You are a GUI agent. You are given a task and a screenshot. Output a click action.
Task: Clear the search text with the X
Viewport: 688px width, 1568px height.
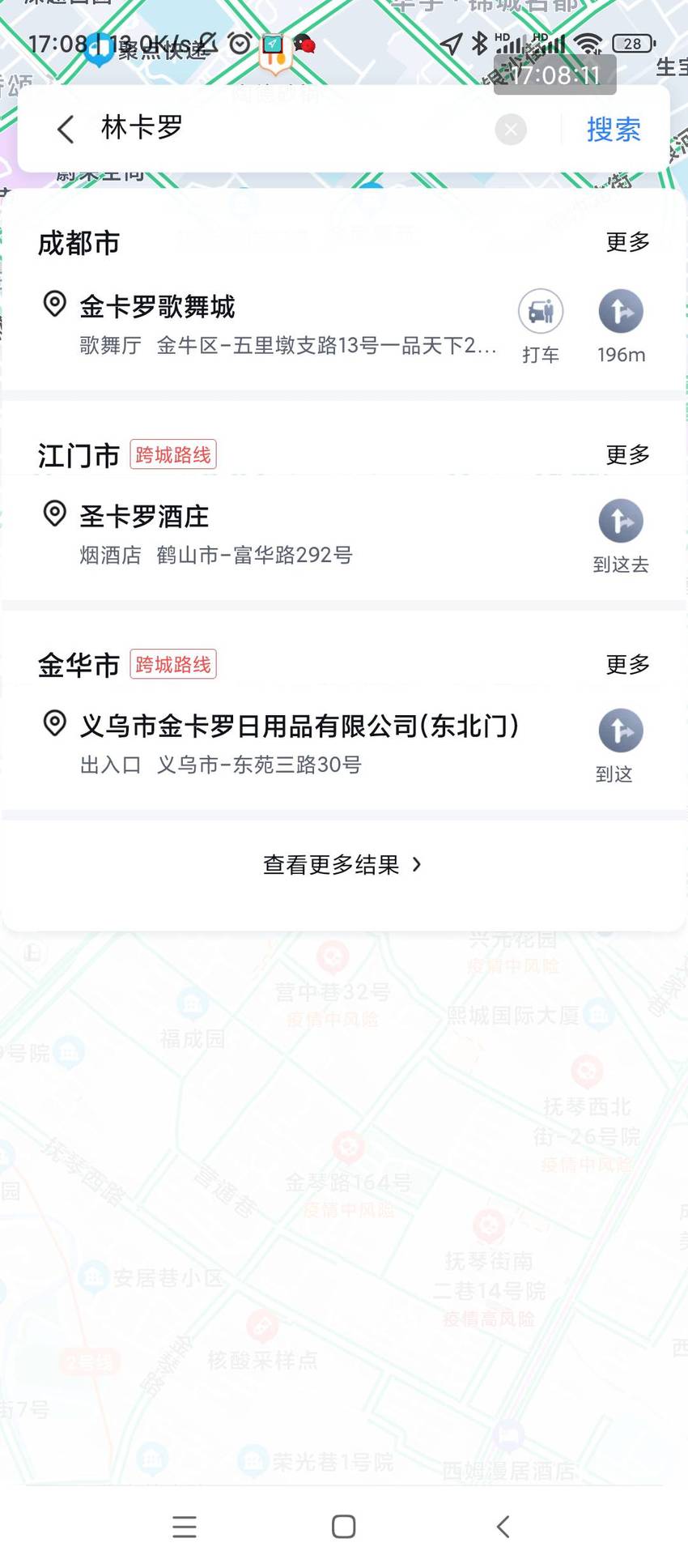click(x=511, y=130)
